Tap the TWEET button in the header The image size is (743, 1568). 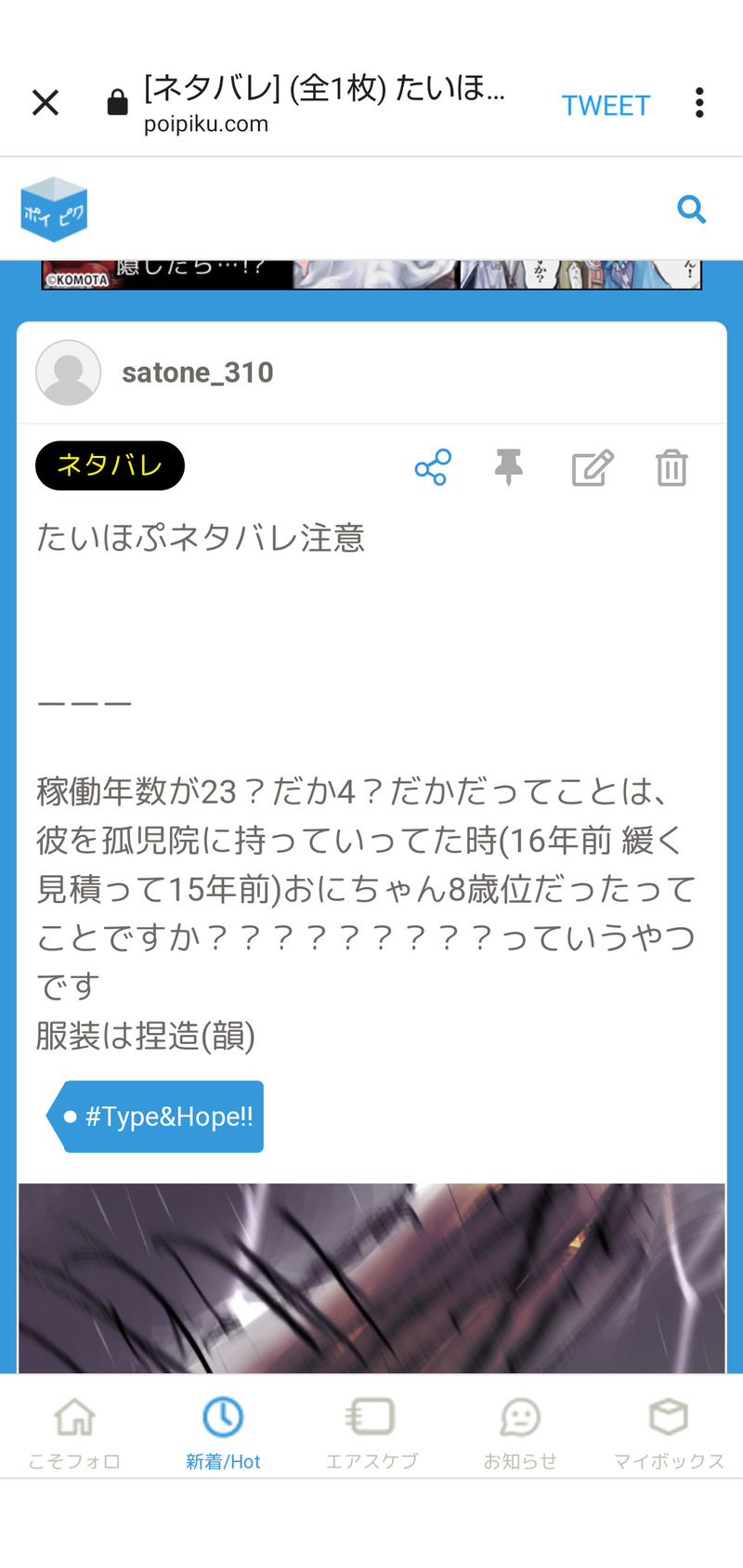coord(606,105)
